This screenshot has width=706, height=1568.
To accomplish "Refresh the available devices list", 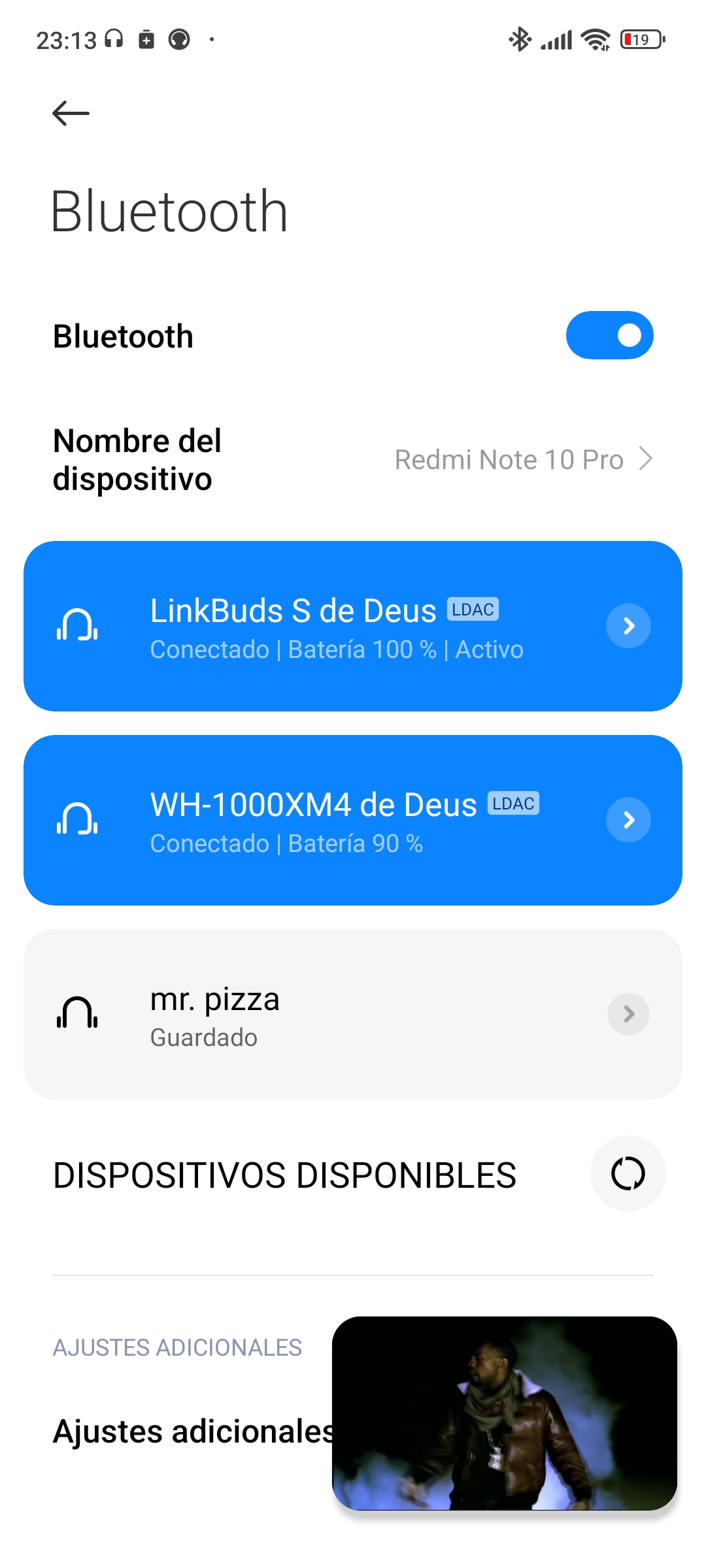I will click(628, 1173).
